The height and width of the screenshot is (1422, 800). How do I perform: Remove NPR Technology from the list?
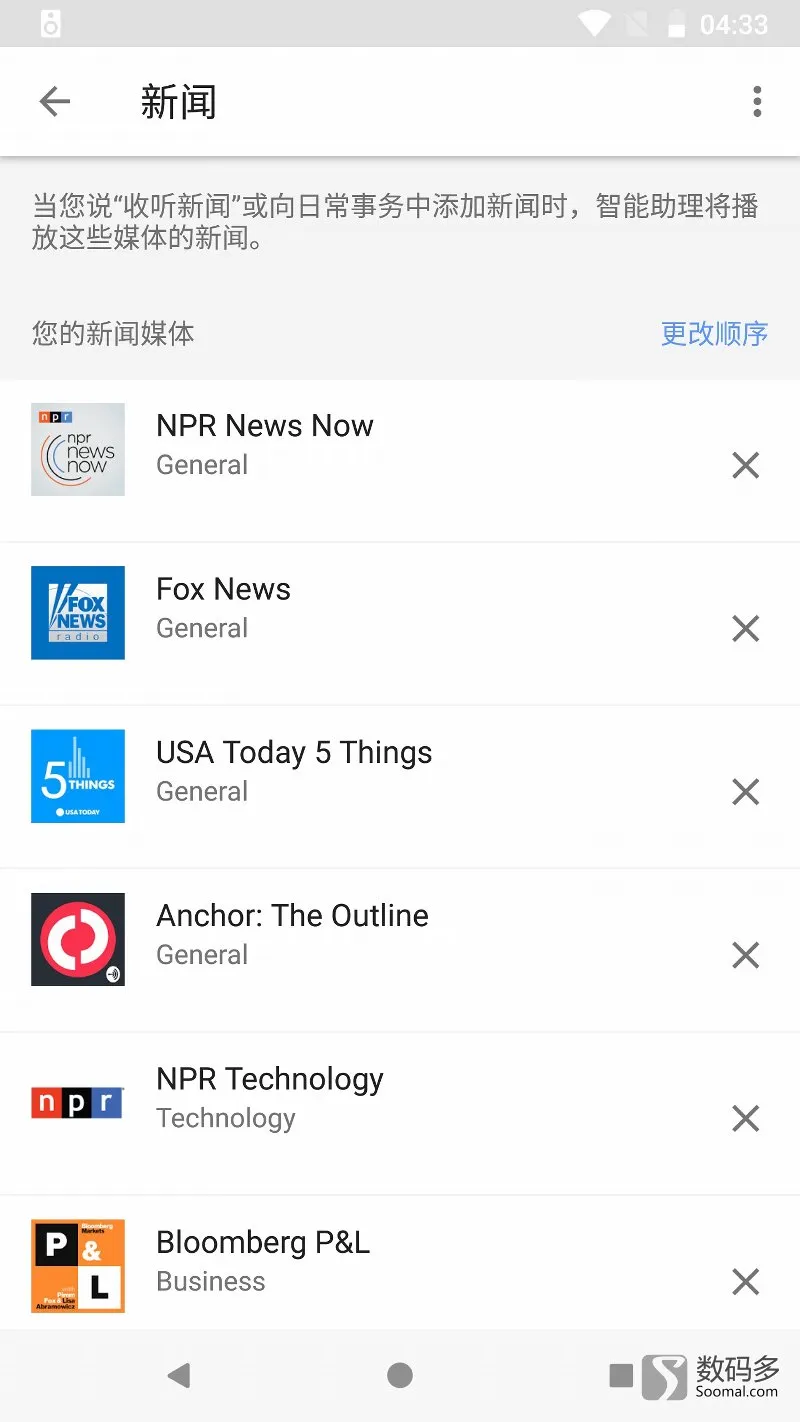746,1118
